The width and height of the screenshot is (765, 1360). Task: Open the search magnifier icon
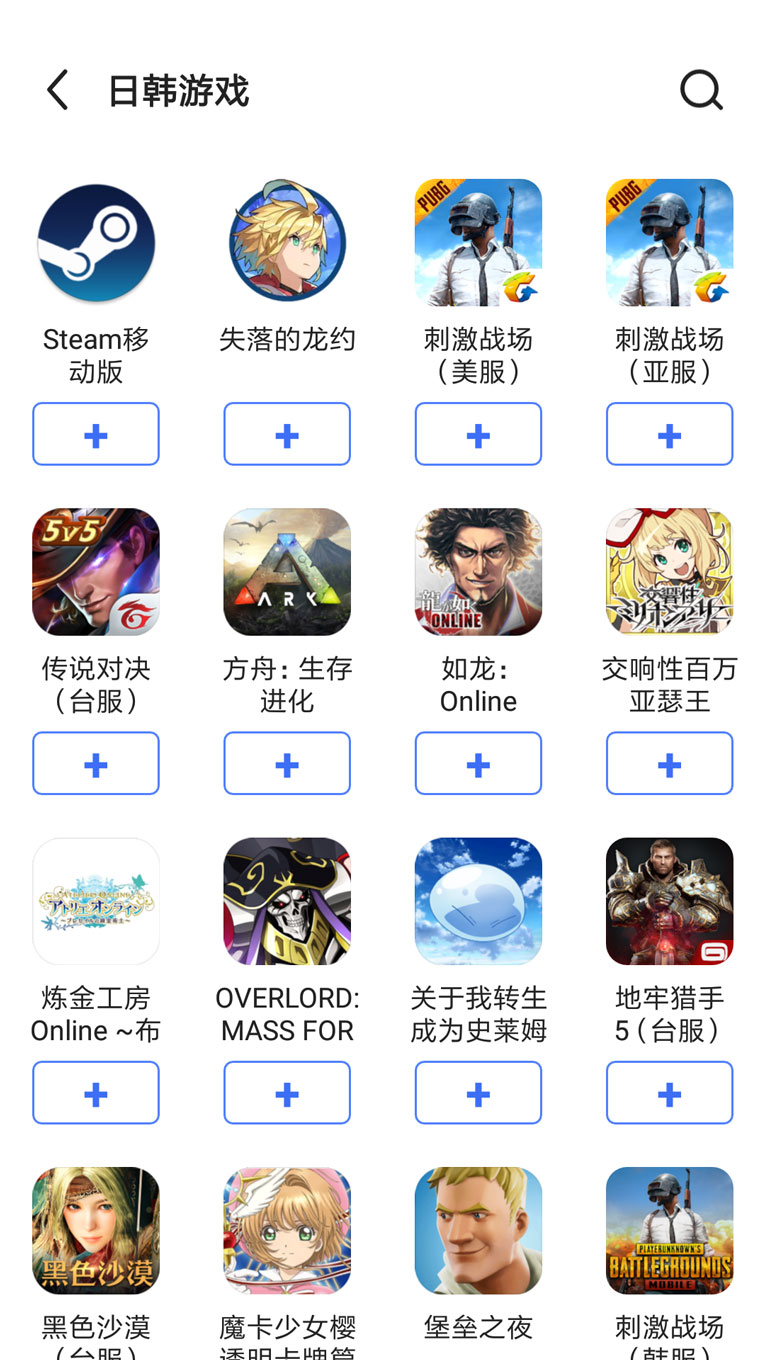click(701, 89)
